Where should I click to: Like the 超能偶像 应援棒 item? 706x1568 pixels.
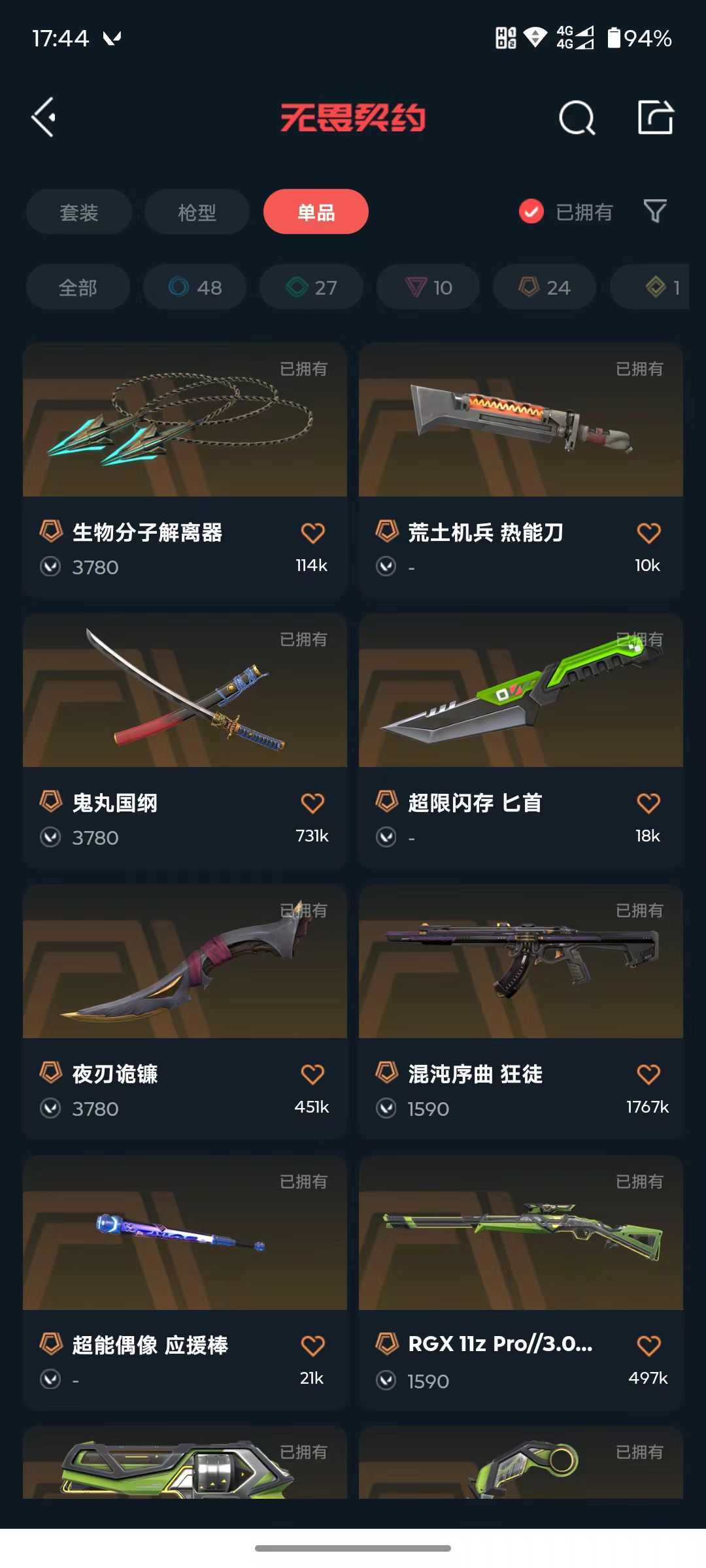(312, 1345)
